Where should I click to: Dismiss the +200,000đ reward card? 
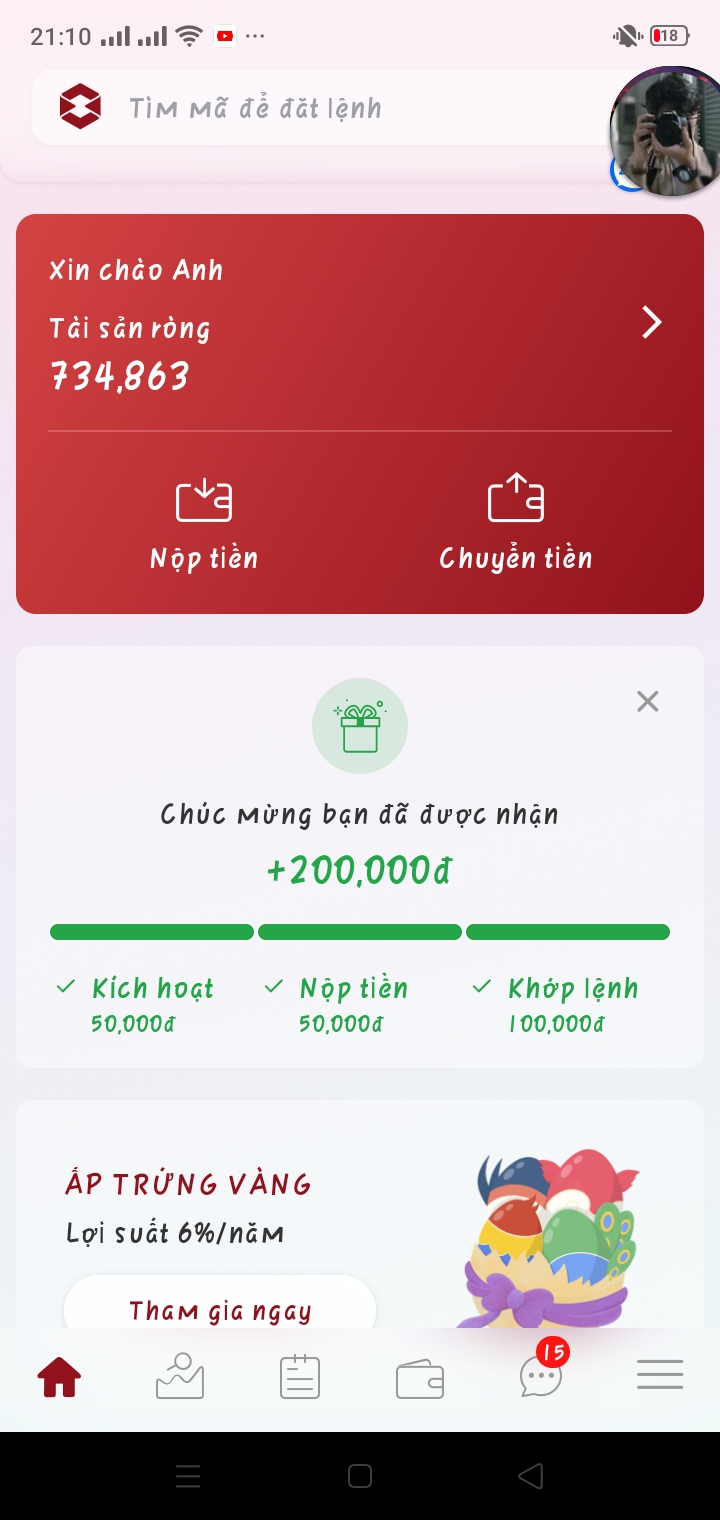click(x=648, y=702)
